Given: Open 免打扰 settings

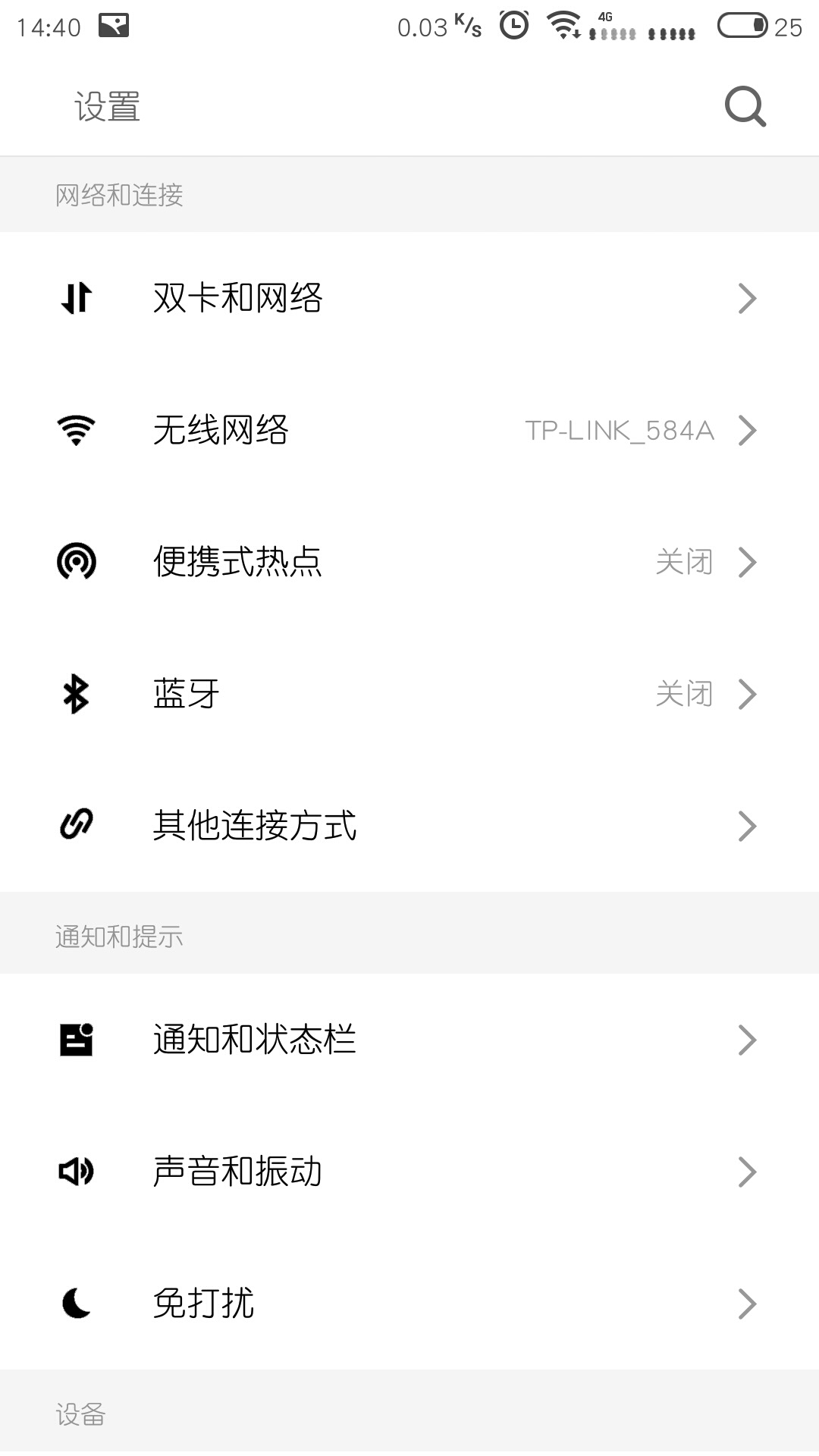Looking at the screenshot, I should pyautogui.click(x=409, y=1304).
